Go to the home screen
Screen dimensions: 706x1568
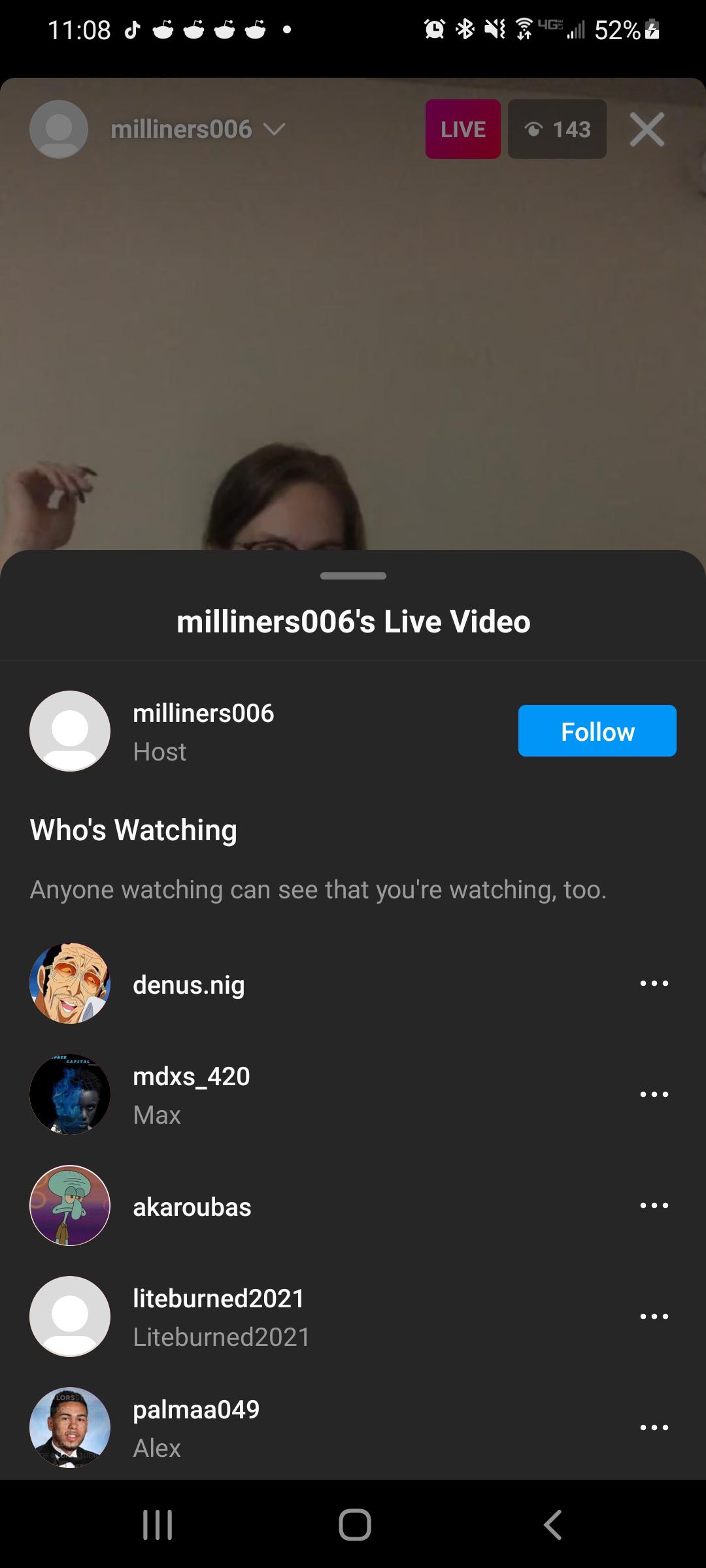pos(354,1525)
